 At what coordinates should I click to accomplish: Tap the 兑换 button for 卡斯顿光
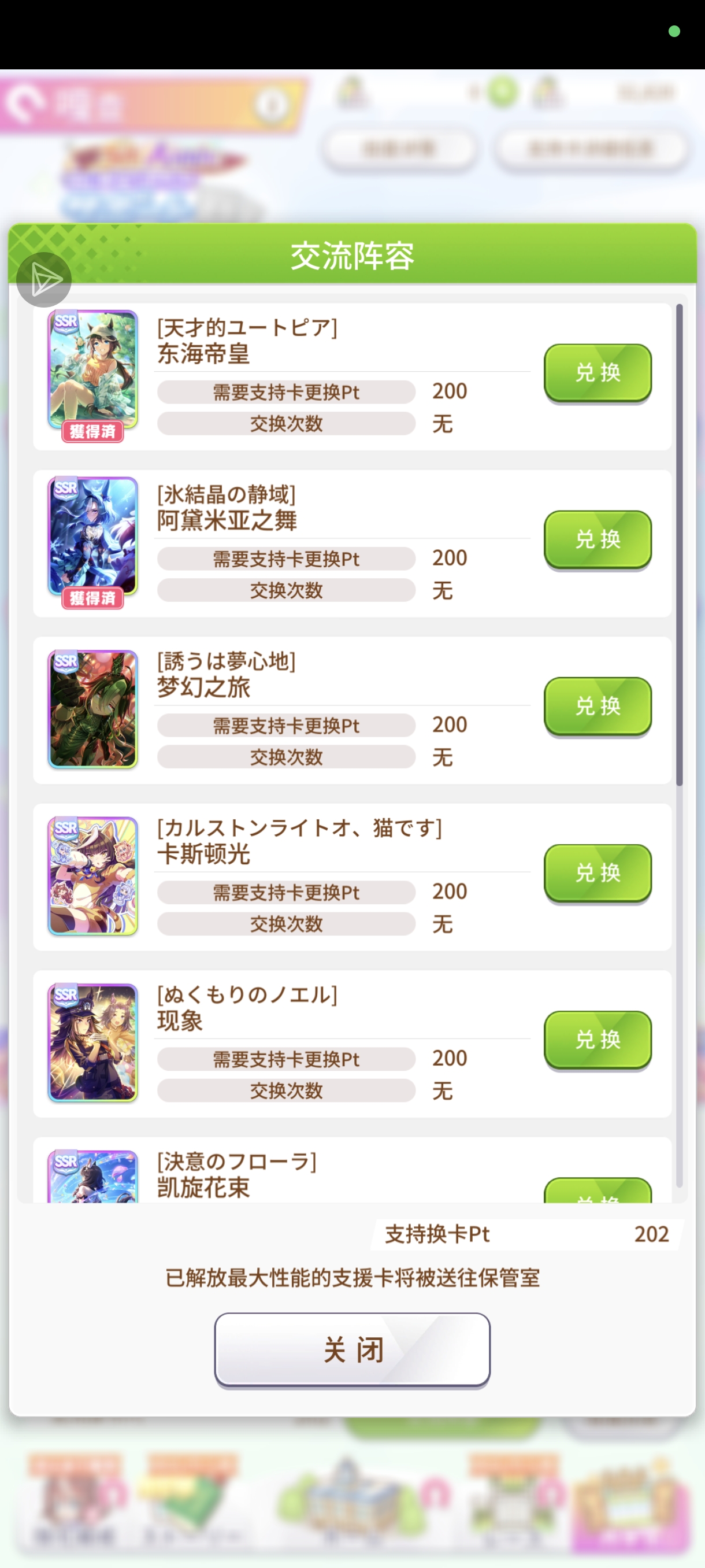pos(598,872)
